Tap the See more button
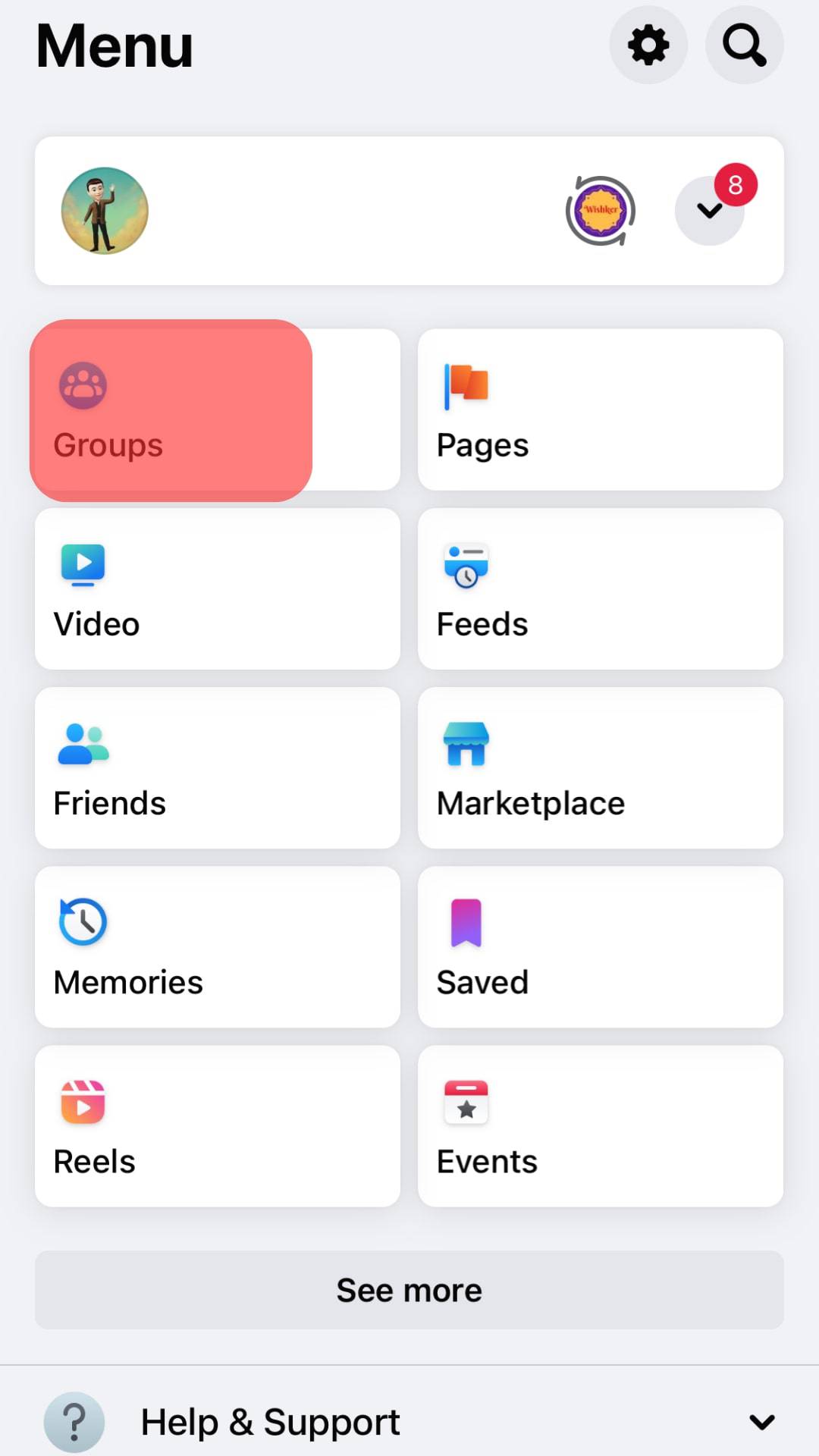This screenshot has height=1456, width=819. (x=409, y=1290)
